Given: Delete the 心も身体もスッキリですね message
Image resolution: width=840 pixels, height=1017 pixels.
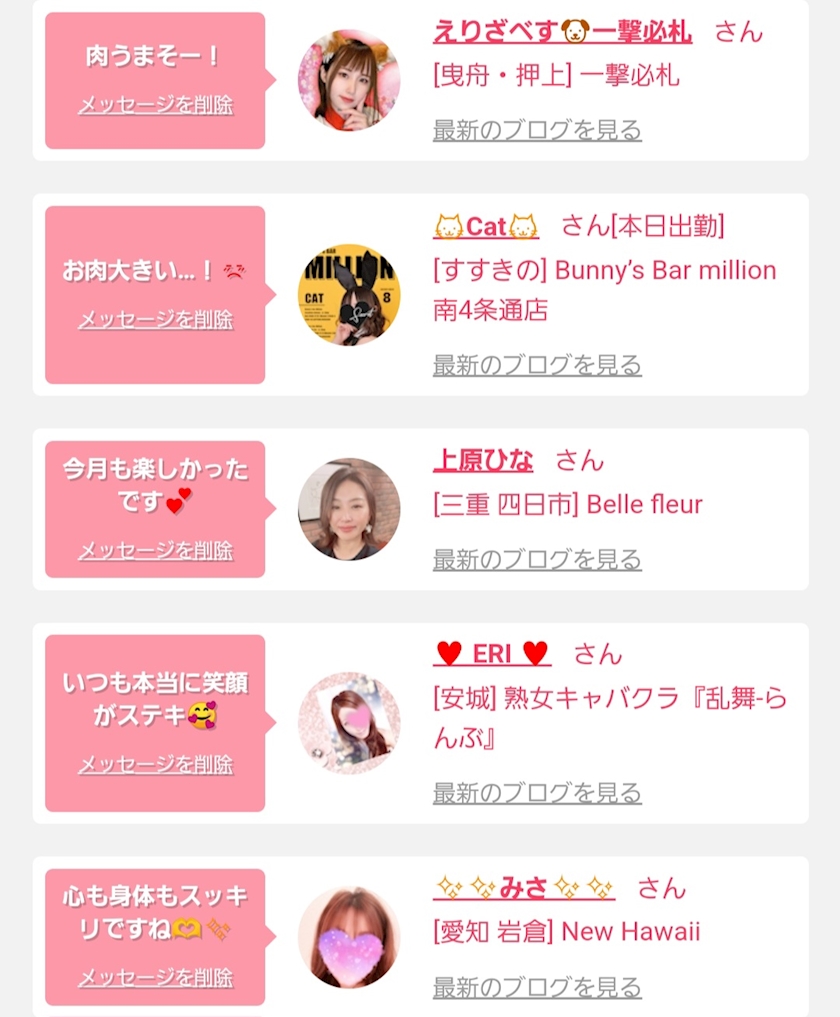Looking at the screenshot, I should [x=156, y=977].
